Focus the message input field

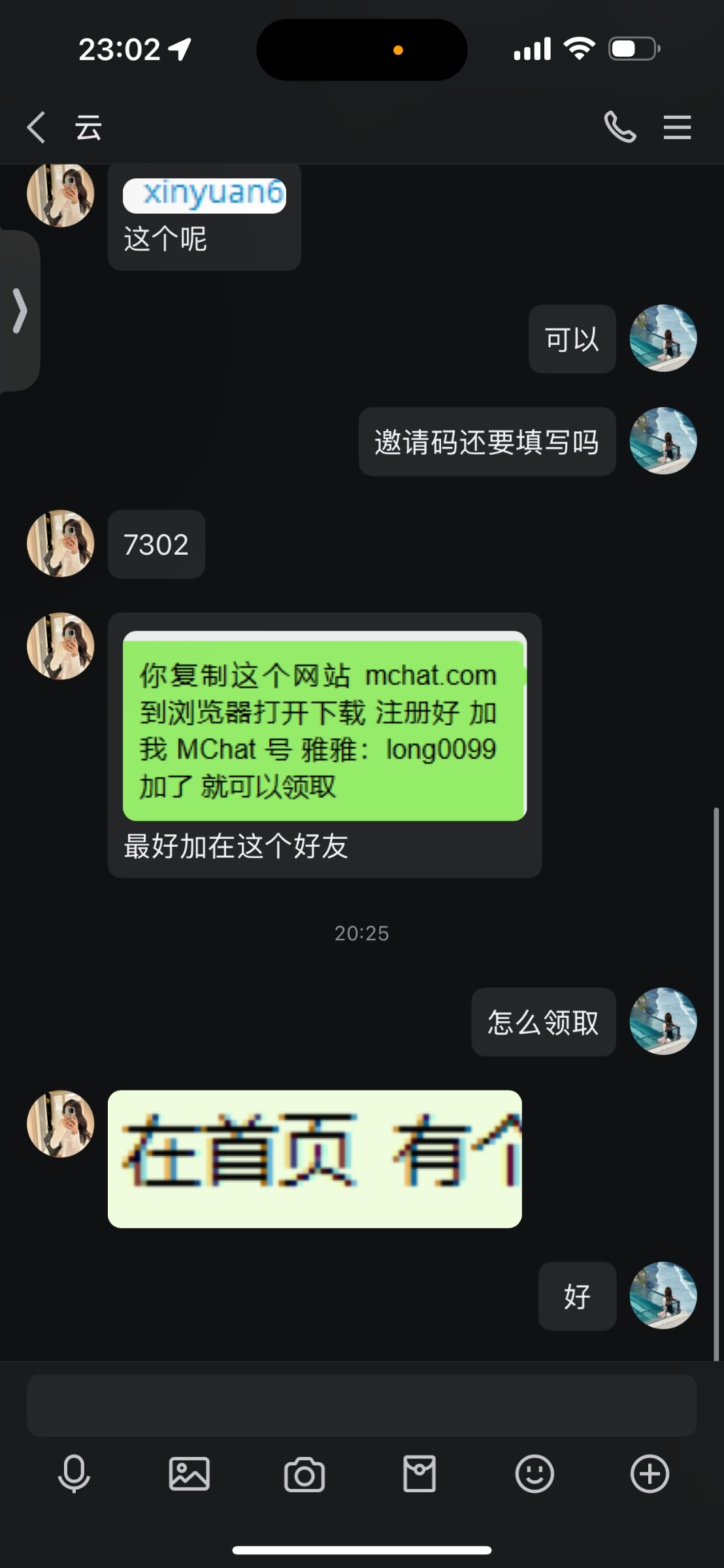[x=361, y=1405]
